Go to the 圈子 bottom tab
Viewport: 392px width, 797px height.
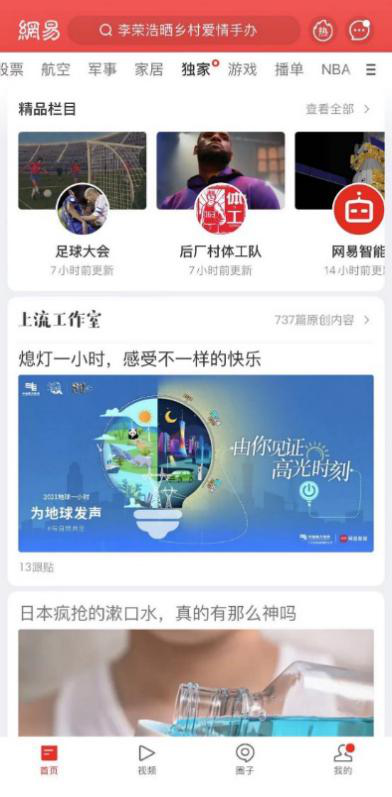(245, 759)
